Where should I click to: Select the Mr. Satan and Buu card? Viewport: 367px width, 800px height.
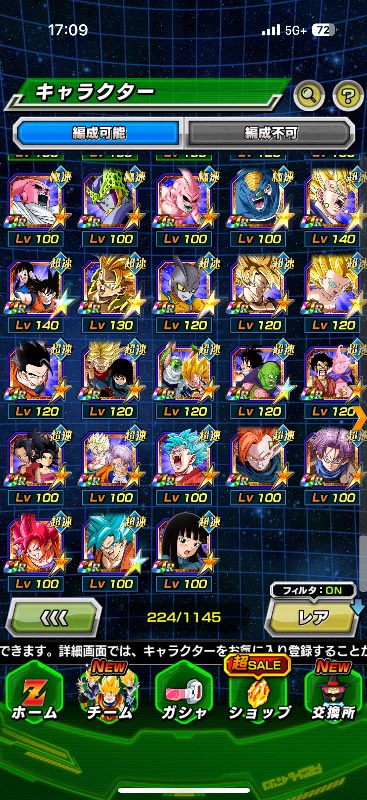click(334, 380)
